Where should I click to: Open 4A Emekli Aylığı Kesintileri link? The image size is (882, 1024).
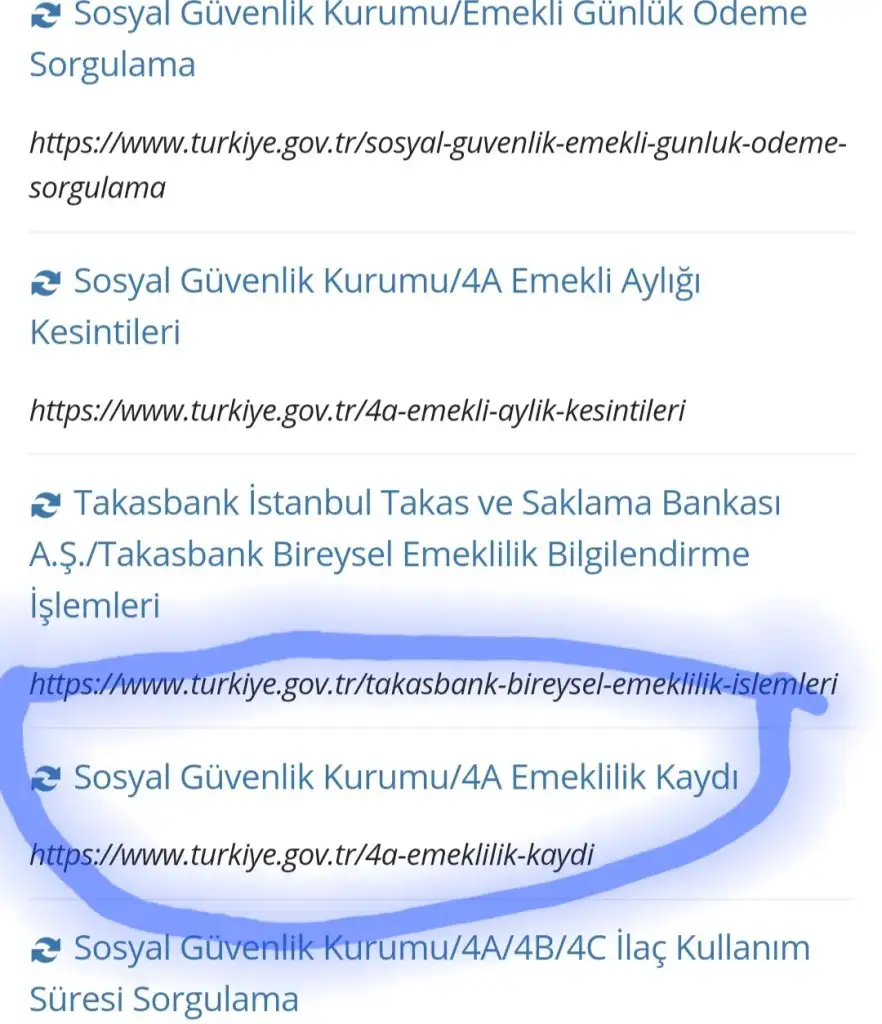click(387, 282)
